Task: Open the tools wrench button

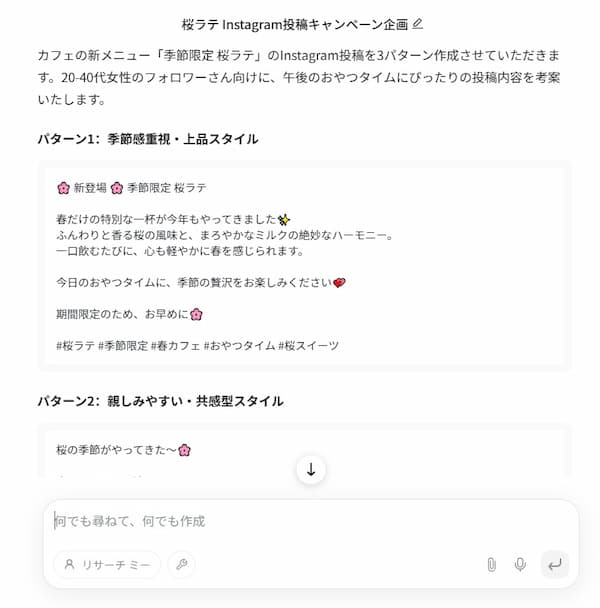Action: click(x=182, y=565)
